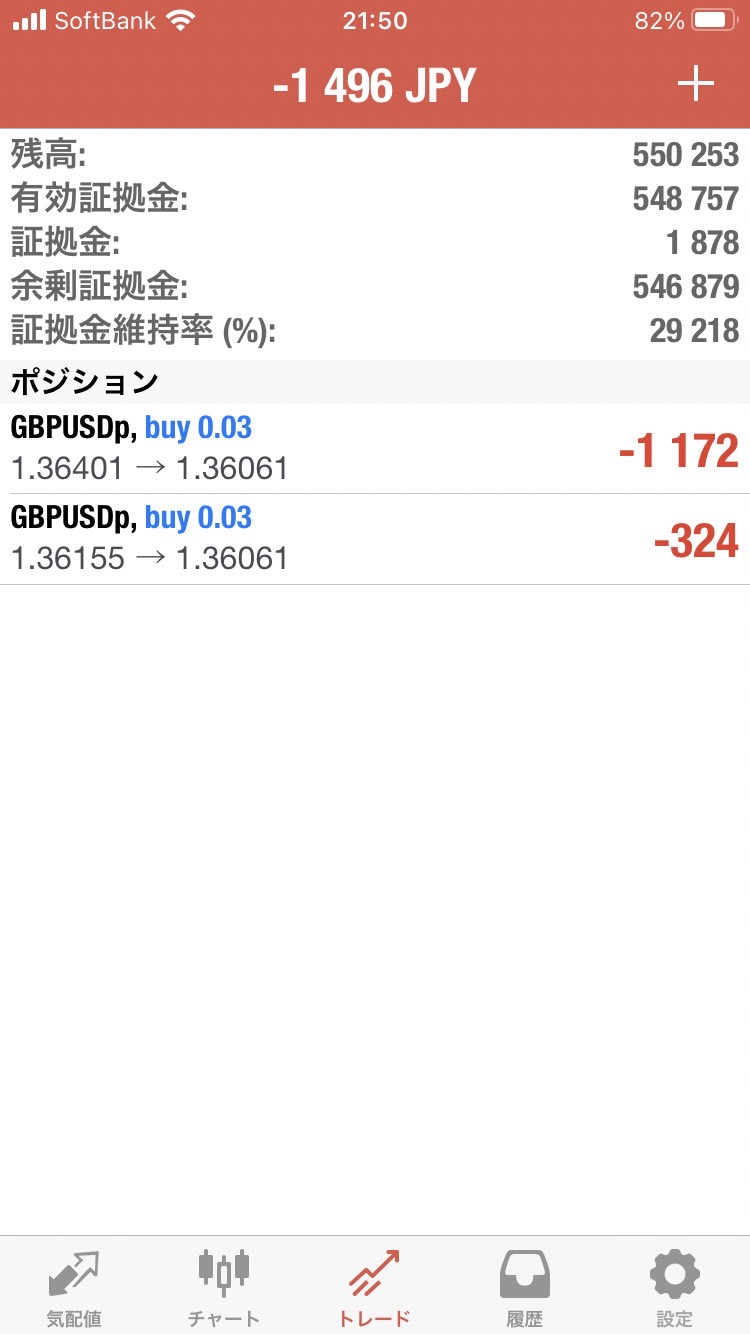The width and height of the screenshot is (750, 1334).
Task: Open the GBPUSDp position opened at 1.36401
Action: 375,449
